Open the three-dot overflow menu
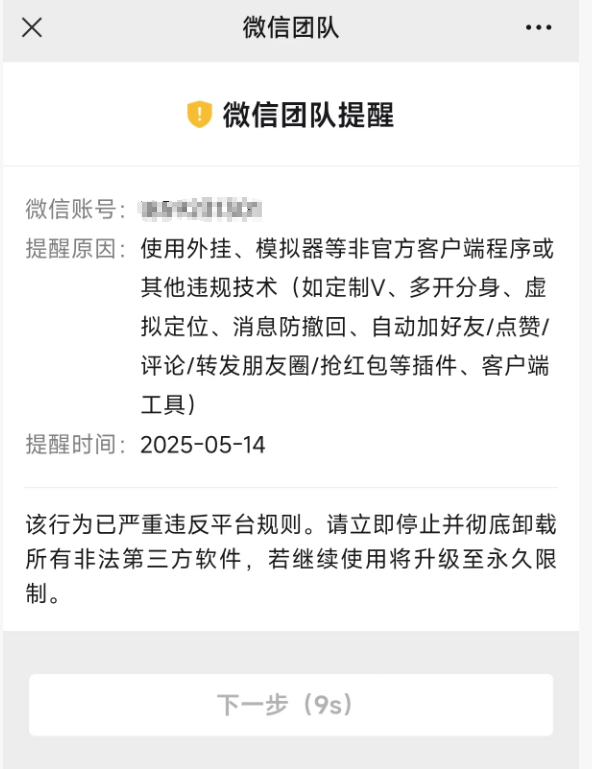 (x=538, y=27)
